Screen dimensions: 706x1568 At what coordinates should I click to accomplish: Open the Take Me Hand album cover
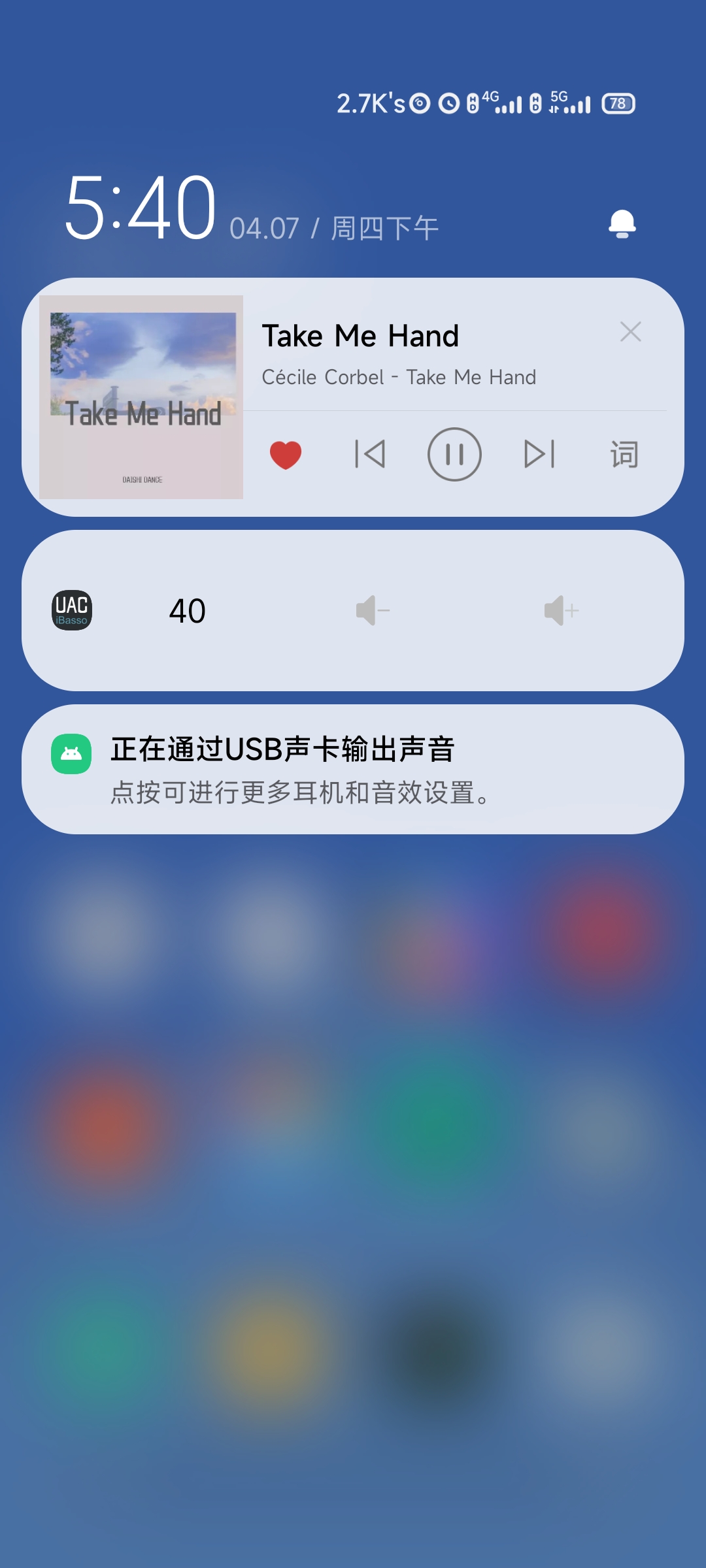pyautogui.click(x=141, y=397)
